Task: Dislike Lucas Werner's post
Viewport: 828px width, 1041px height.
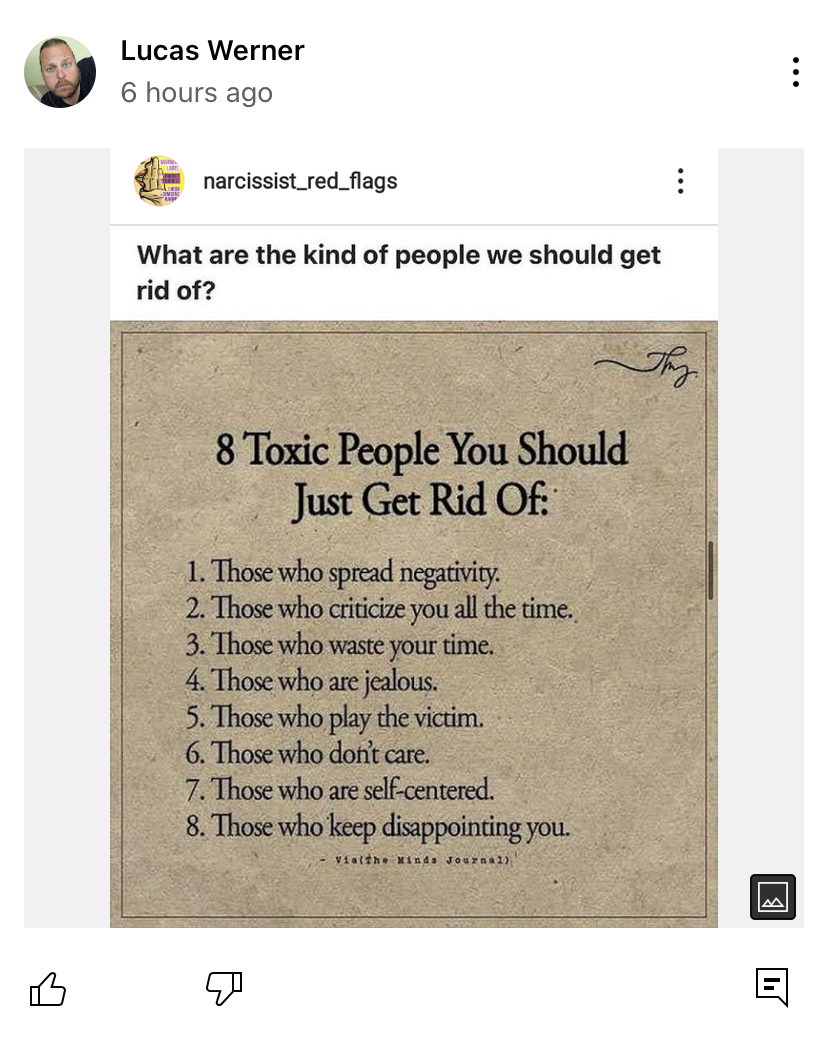Action: pos(224,989)
